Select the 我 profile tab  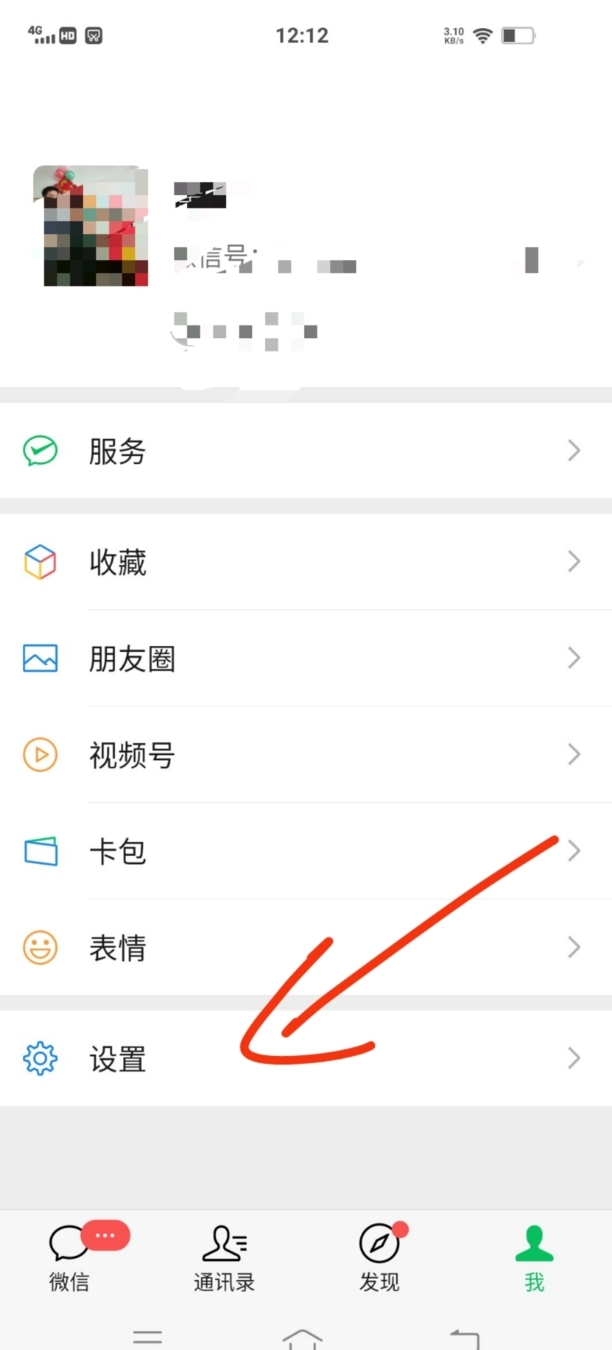tap(534, 1257)
